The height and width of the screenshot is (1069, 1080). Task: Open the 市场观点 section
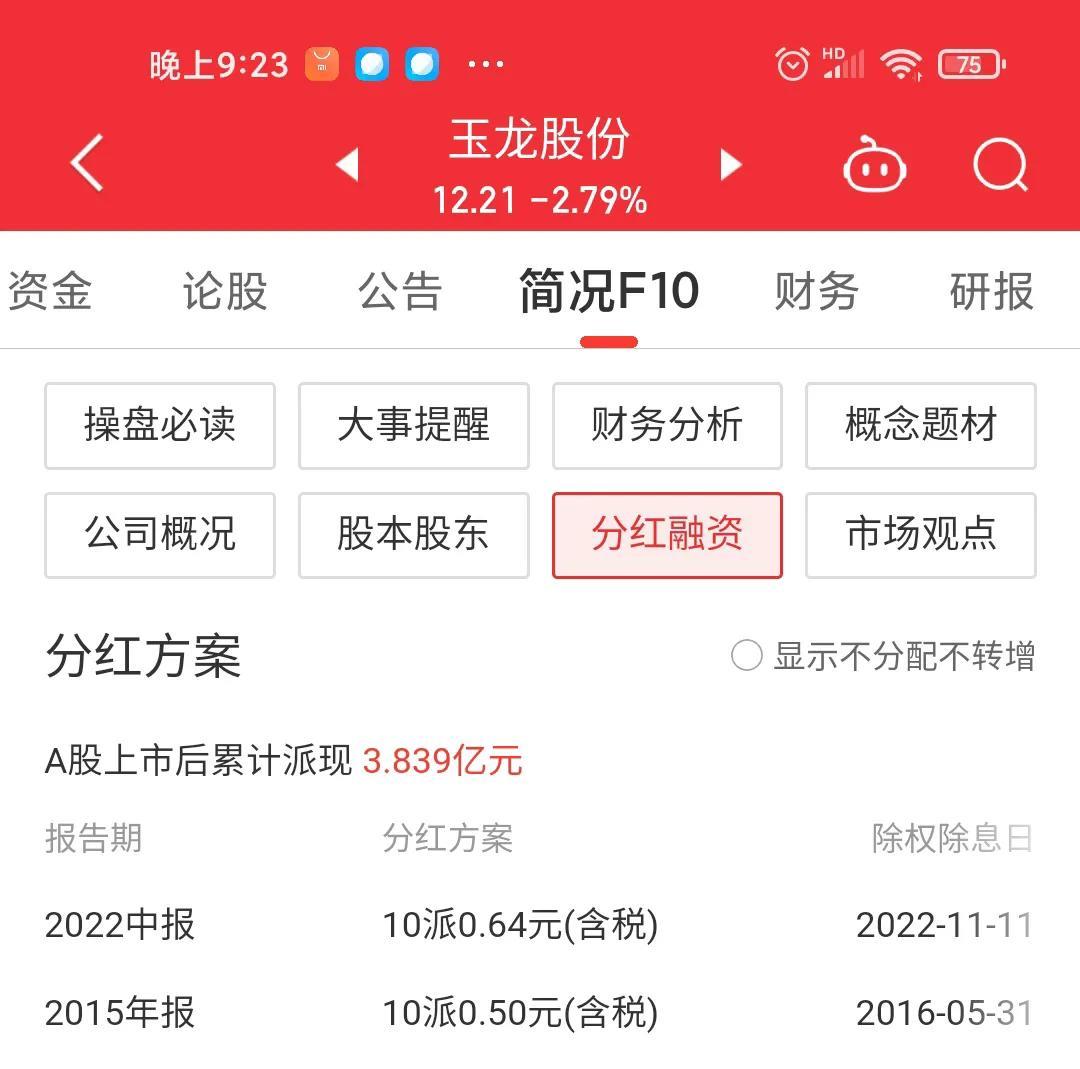click(920, 535)
